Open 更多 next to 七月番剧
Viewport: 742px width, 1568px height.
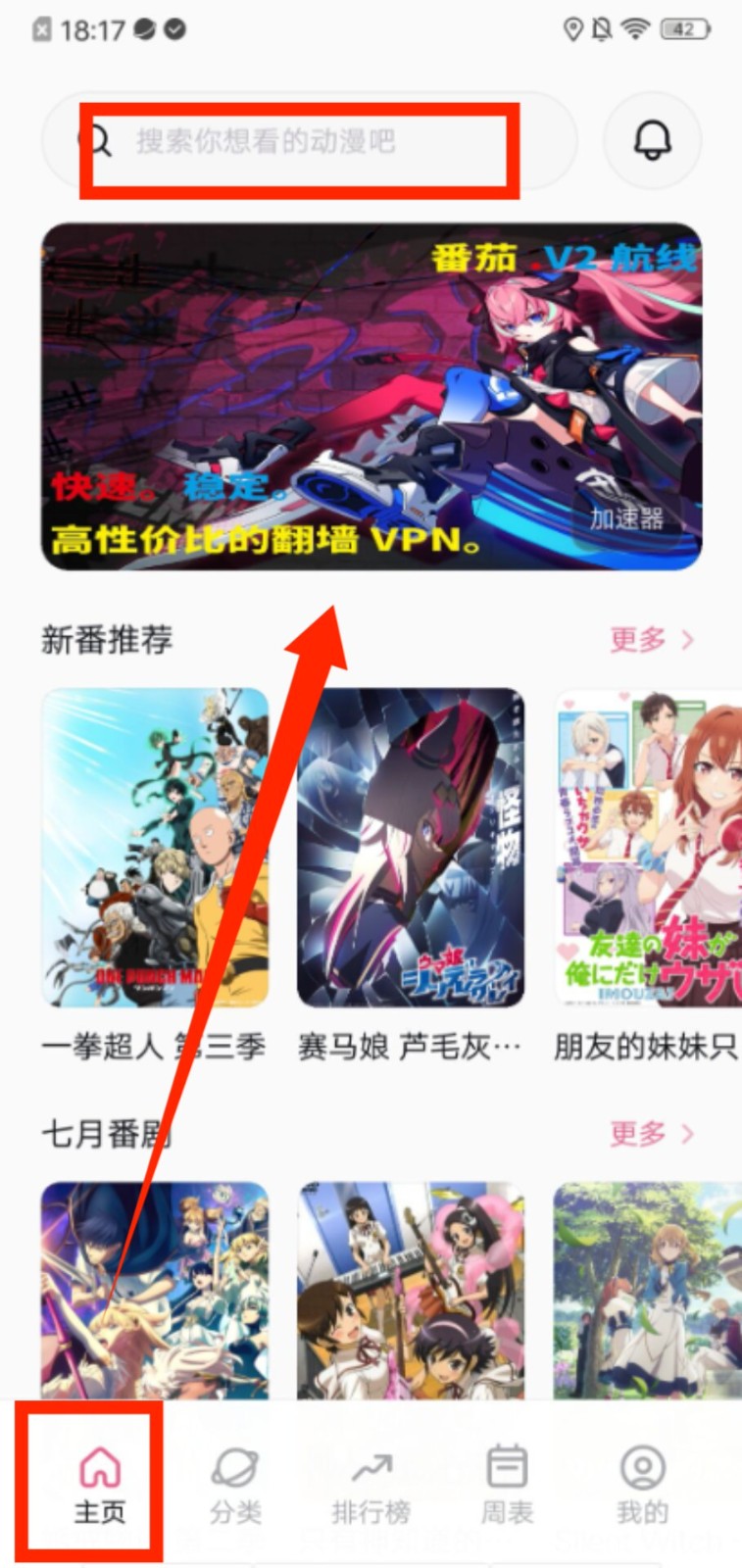[651, 1134]
